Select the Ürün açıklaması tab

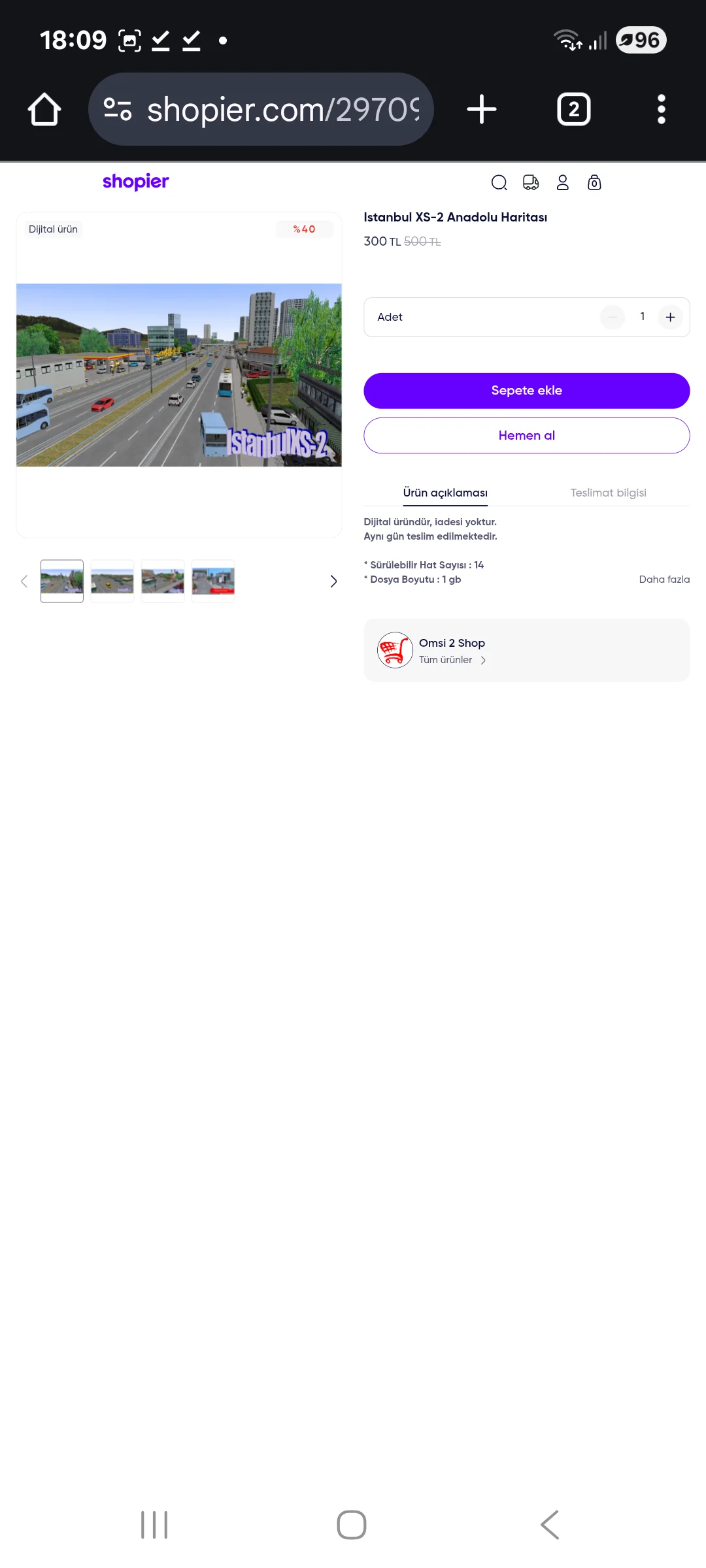(x=445, y=493)
